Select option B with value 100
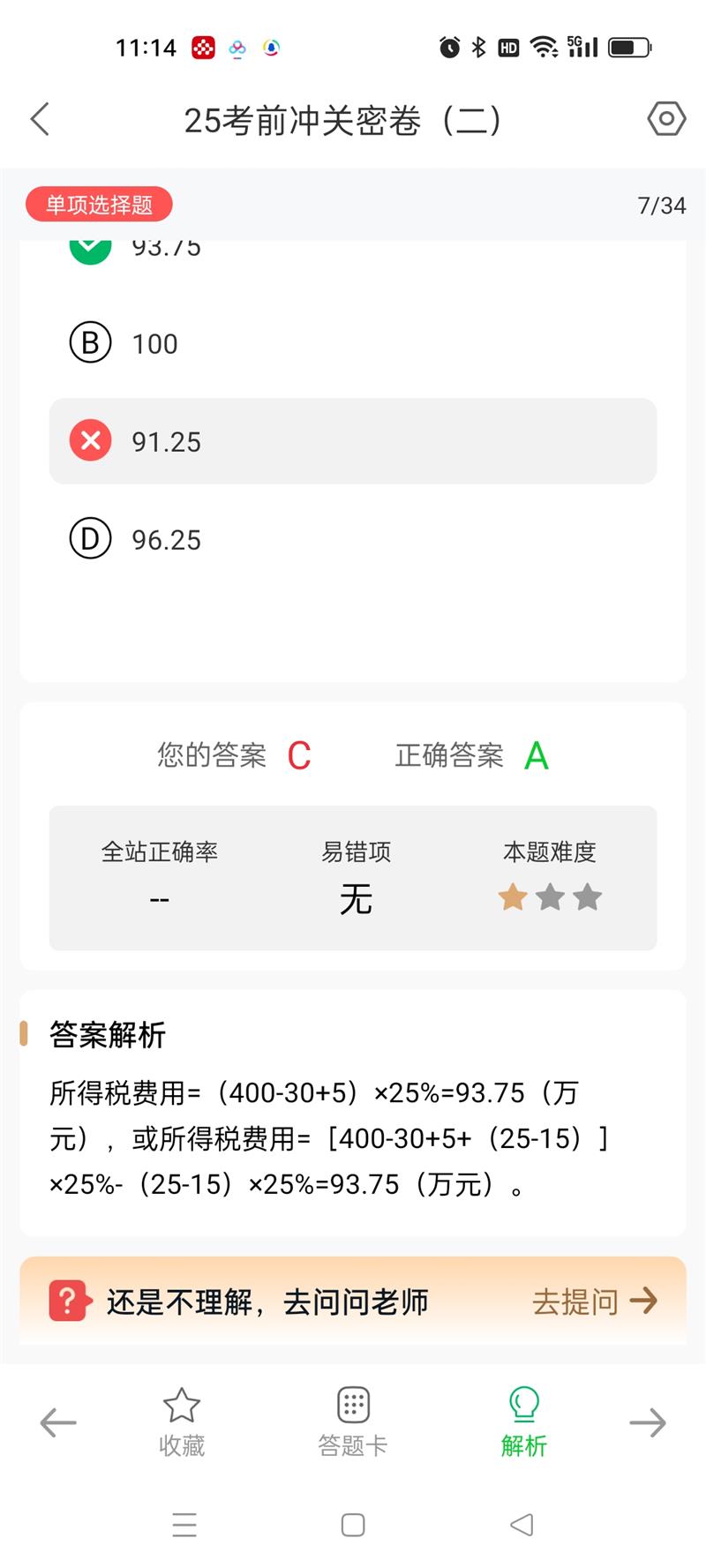The width and height of the screenshot is (706, 1568). tap(353, 343)
